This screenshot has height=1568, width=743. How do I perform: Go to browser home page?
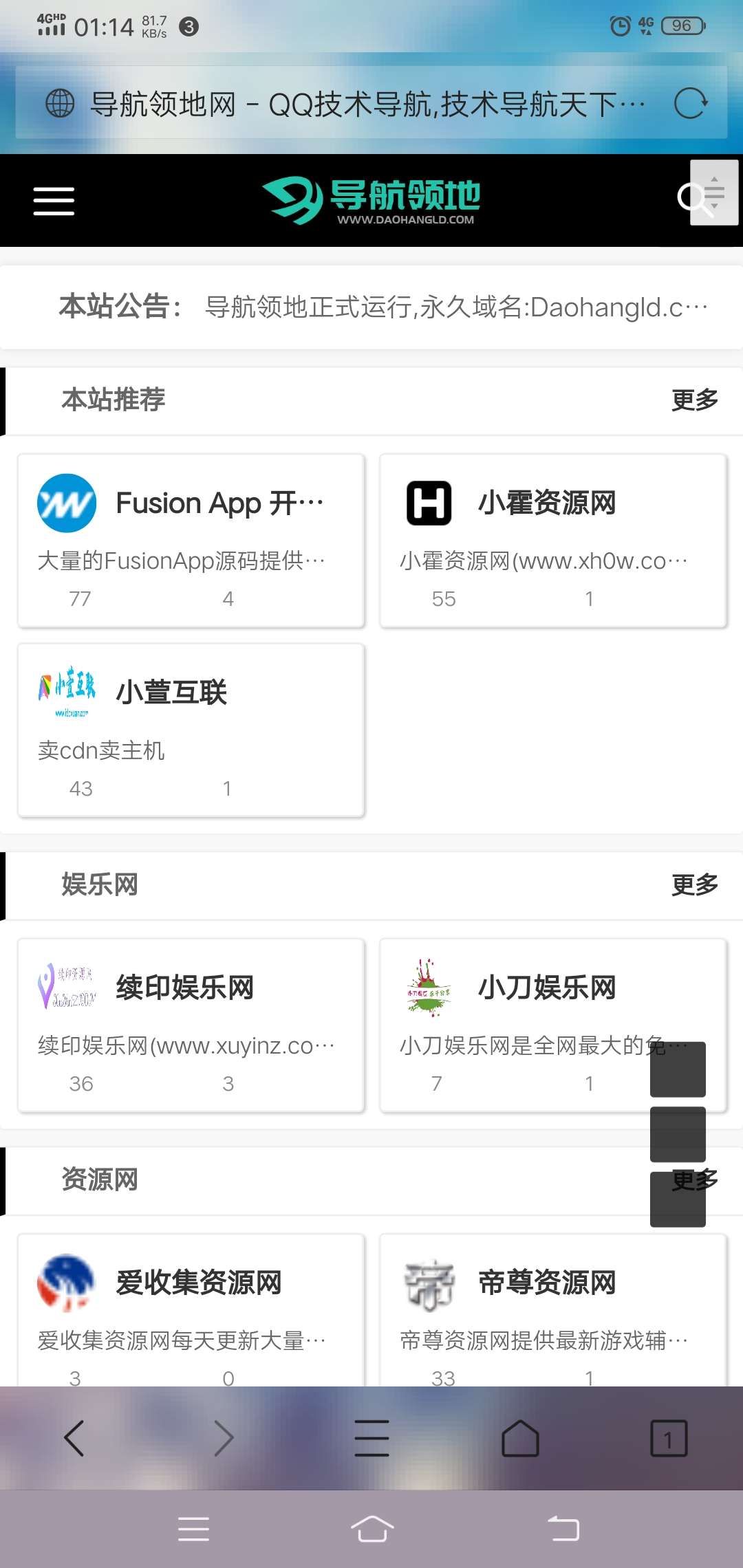coord(520,1438)
